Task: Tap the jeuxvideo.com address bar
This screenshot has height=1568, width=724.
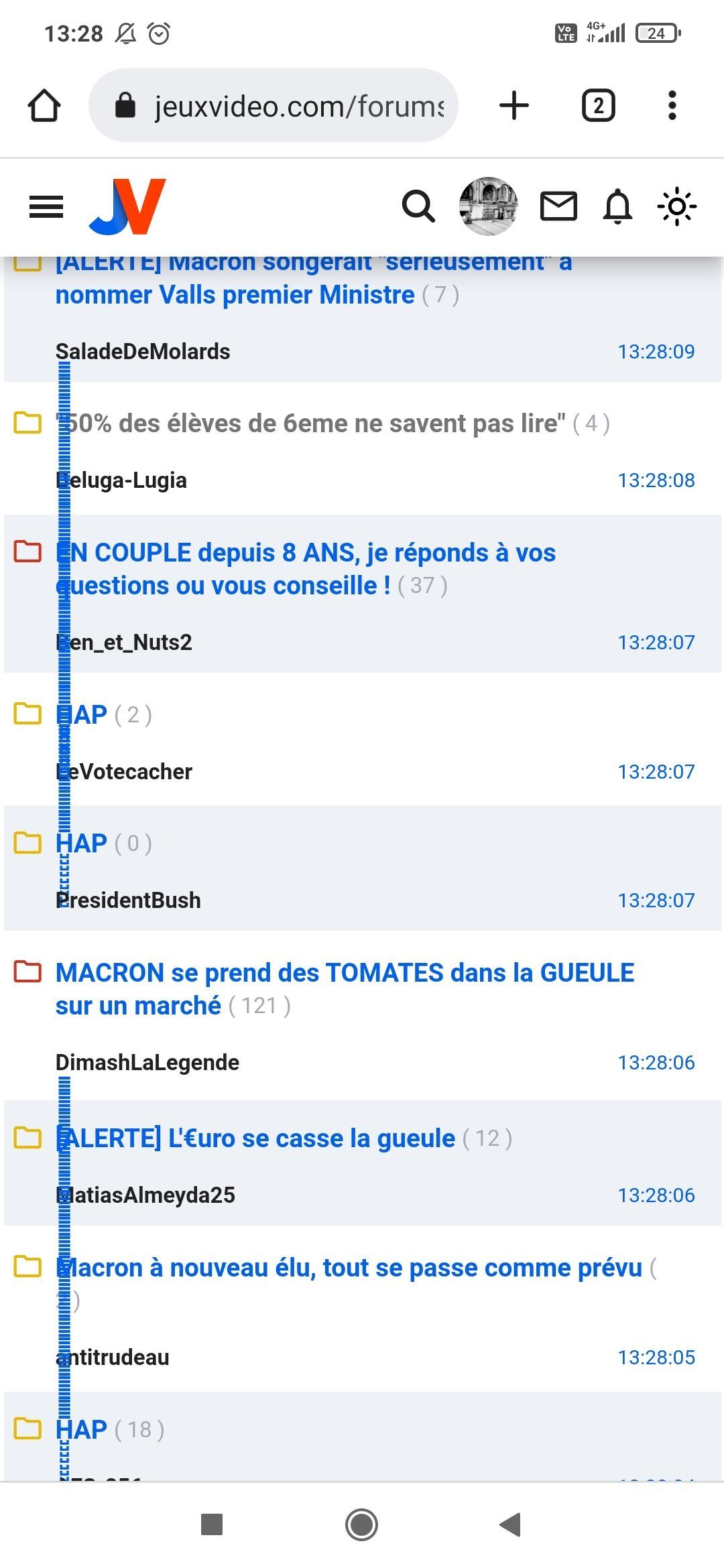Action: pos(274,105)
